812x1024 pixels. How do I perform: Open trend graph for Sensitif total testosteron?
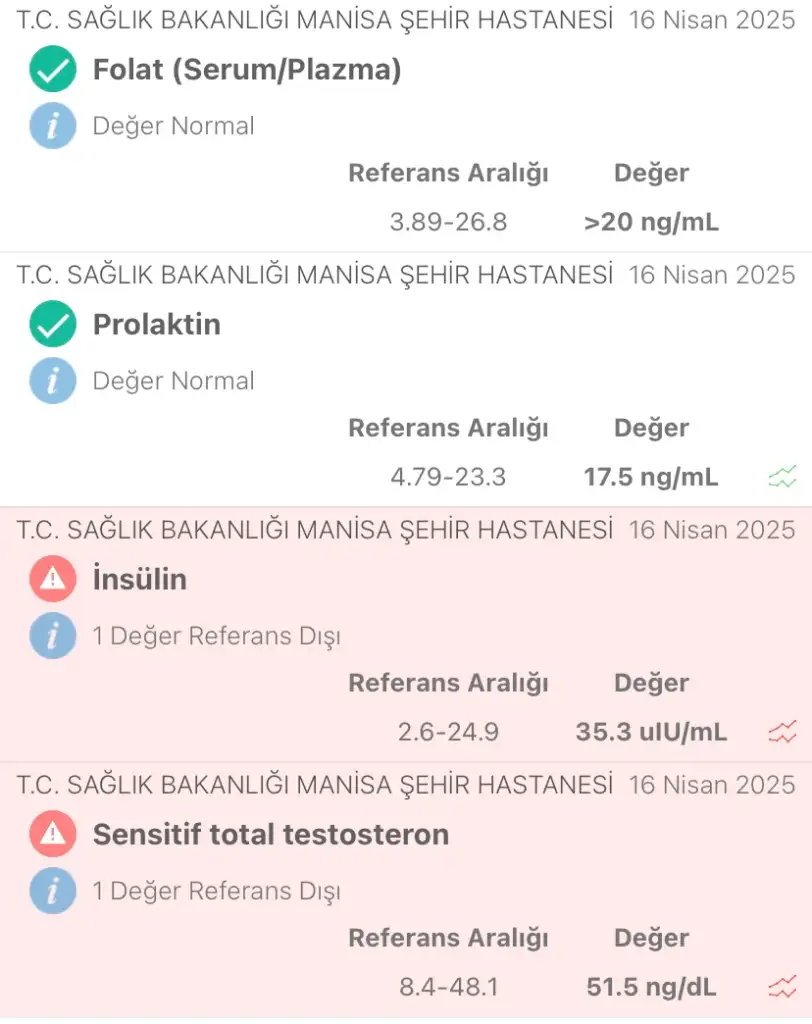coord(782,988)
